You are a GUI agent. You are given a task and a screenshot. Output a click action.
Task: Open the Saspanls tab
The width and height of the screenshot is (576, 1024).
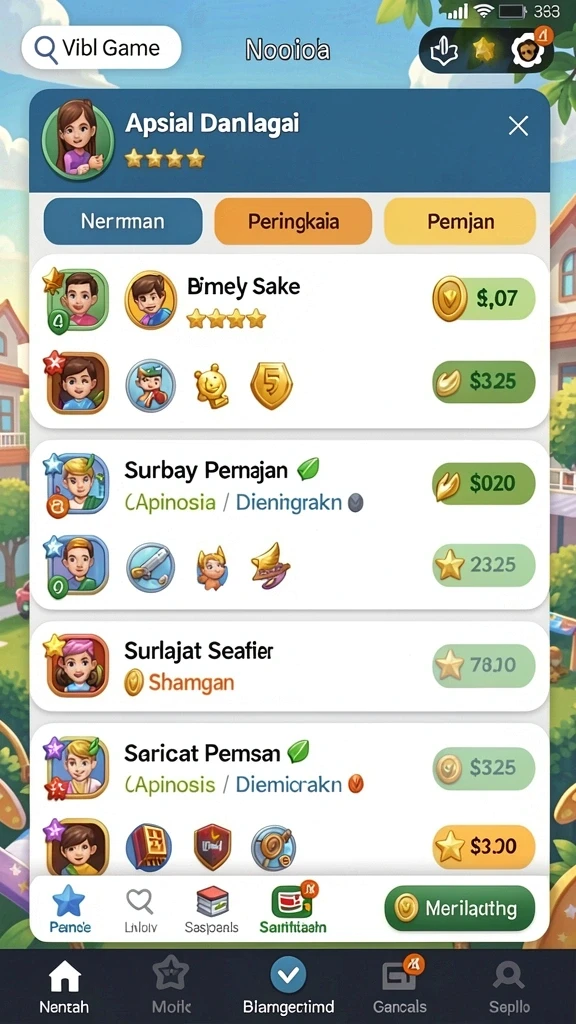[212, 908]
